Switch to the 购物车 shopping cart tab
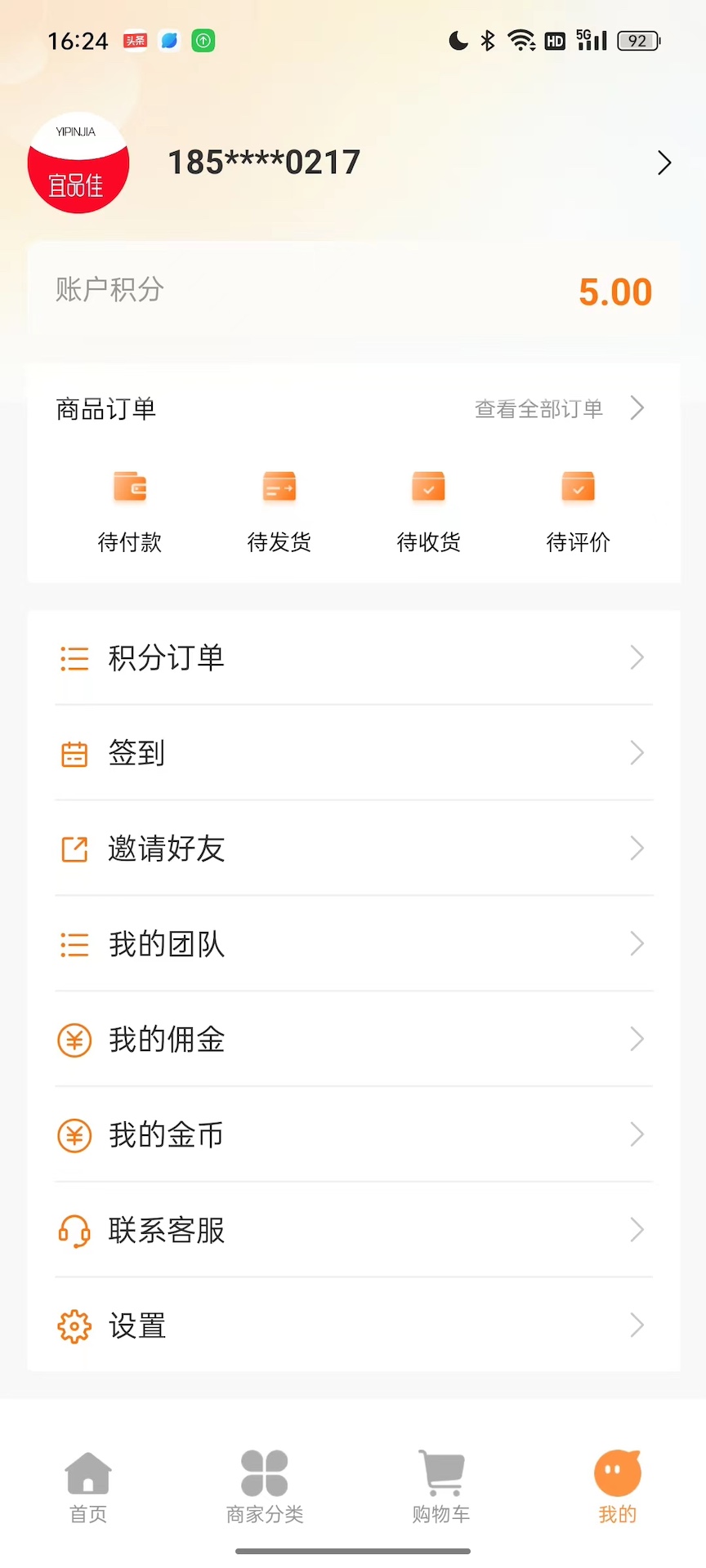Screen dimensions: 706x1568 click(x=441, y=1488)
